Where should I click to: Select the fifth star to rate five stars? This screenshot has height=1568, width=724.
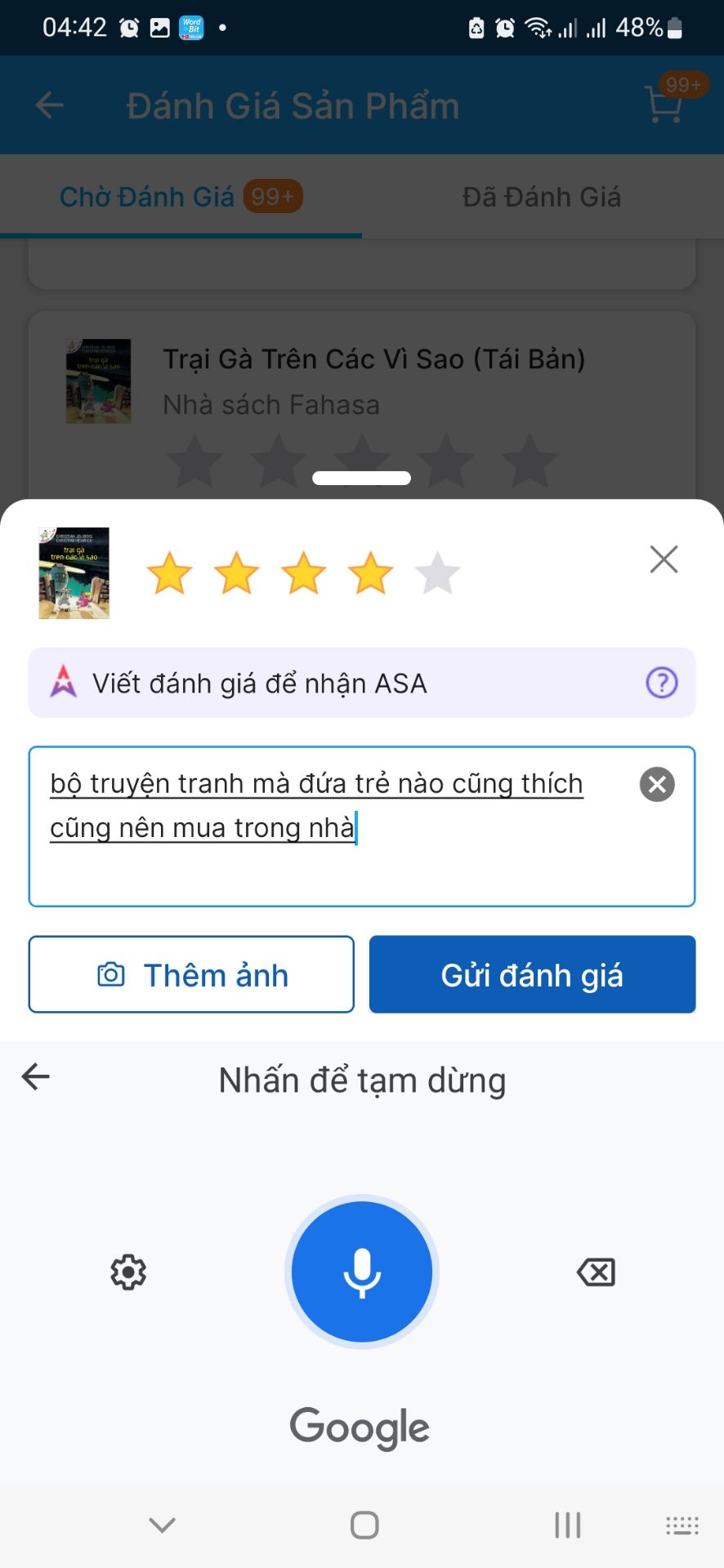(438, 572)
